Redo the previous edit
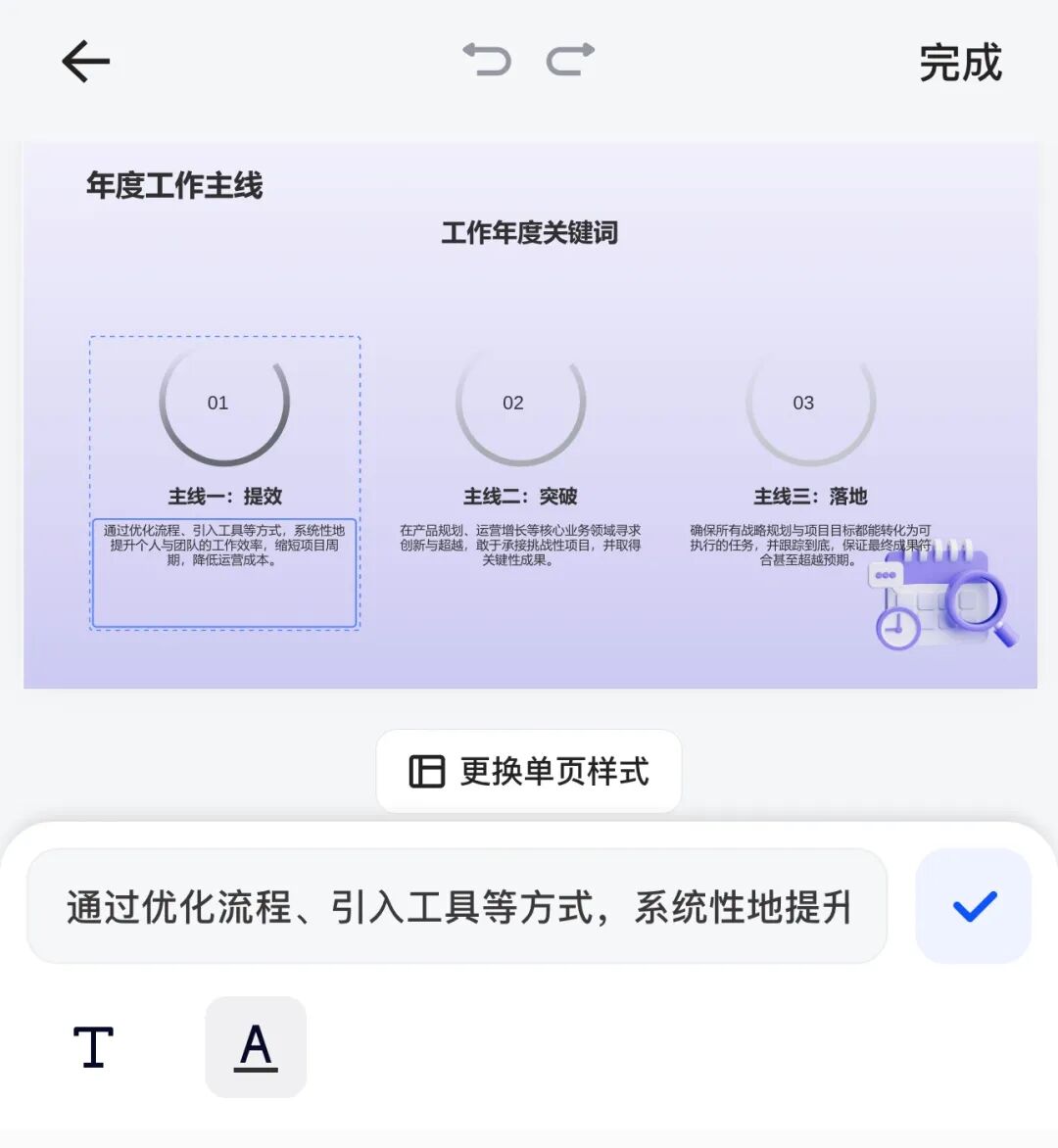The width and height of the screenshot is (1058, 1148). point(570,60)
